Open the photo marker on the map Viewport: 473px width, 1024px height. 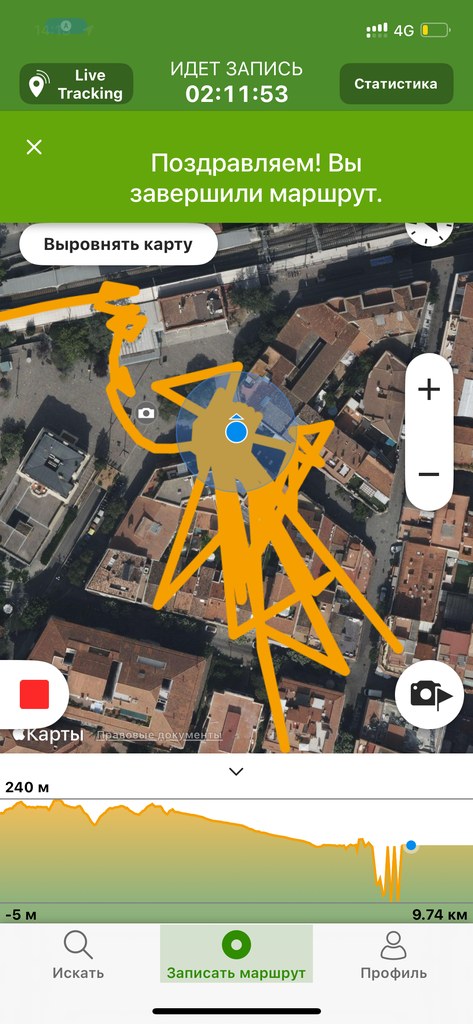(147, 413)
